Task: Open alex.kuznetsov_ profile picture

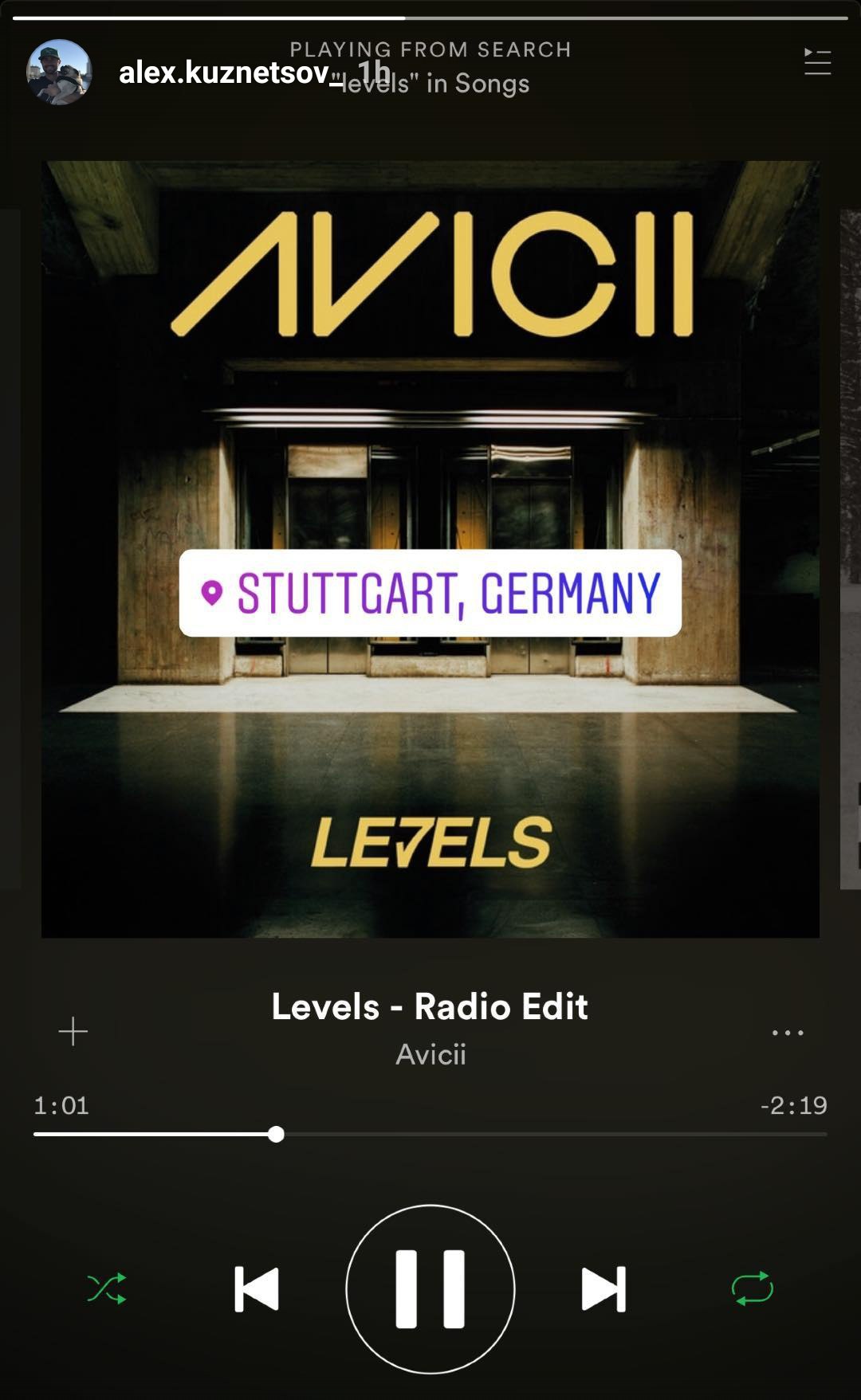Action: coord(59,72)
